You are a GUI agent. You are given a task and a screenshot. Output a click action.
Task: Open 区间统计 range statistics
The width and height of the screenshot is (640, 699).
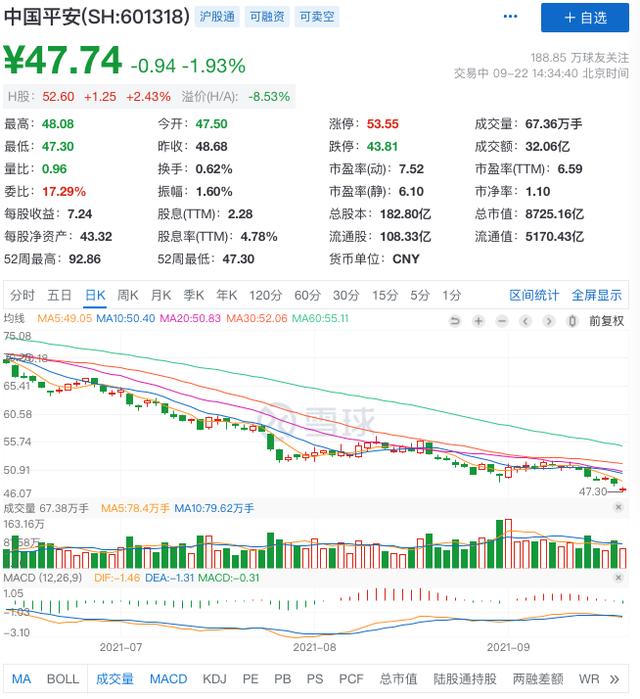point(534,295)
